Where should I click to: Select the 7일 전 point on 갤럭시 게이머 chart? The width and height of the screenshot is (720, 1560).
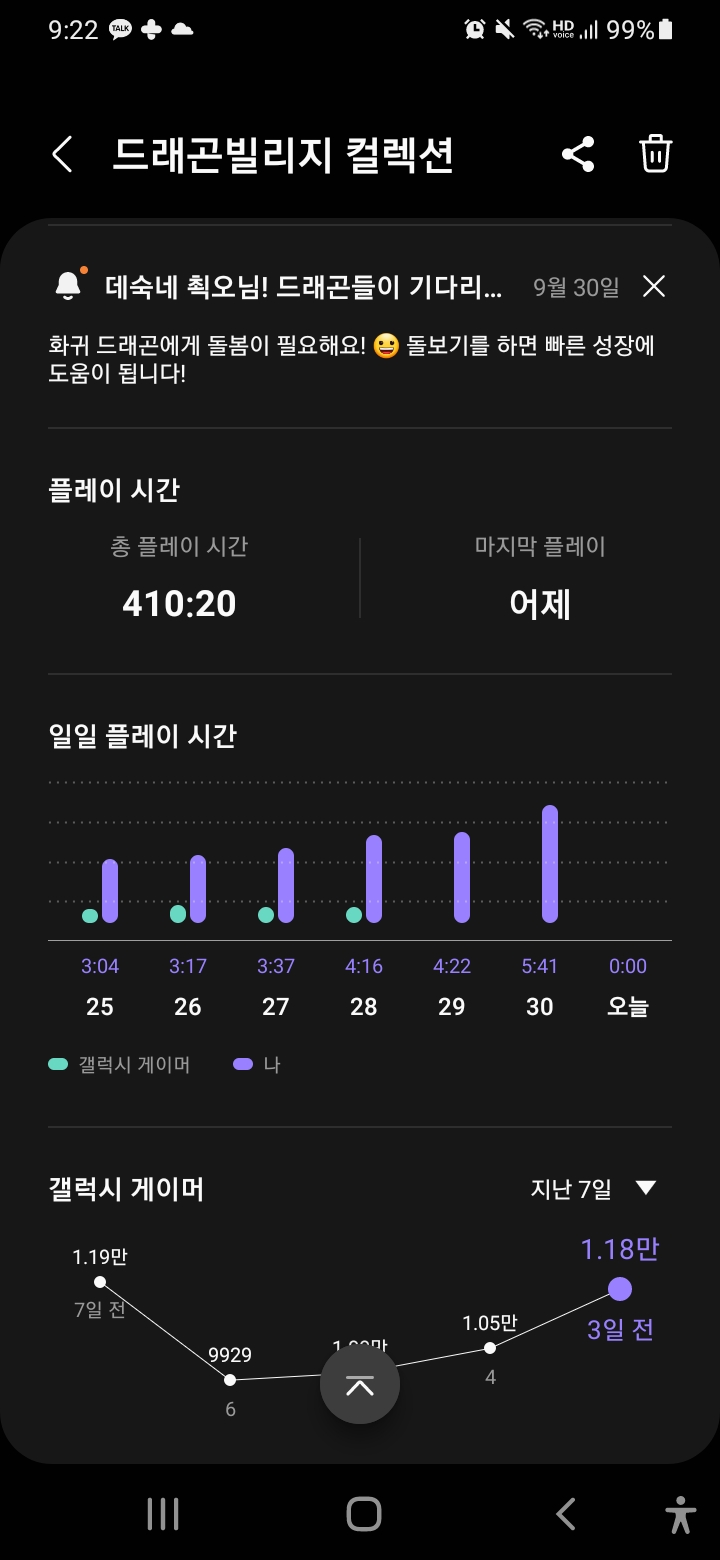coord(100,1282)
